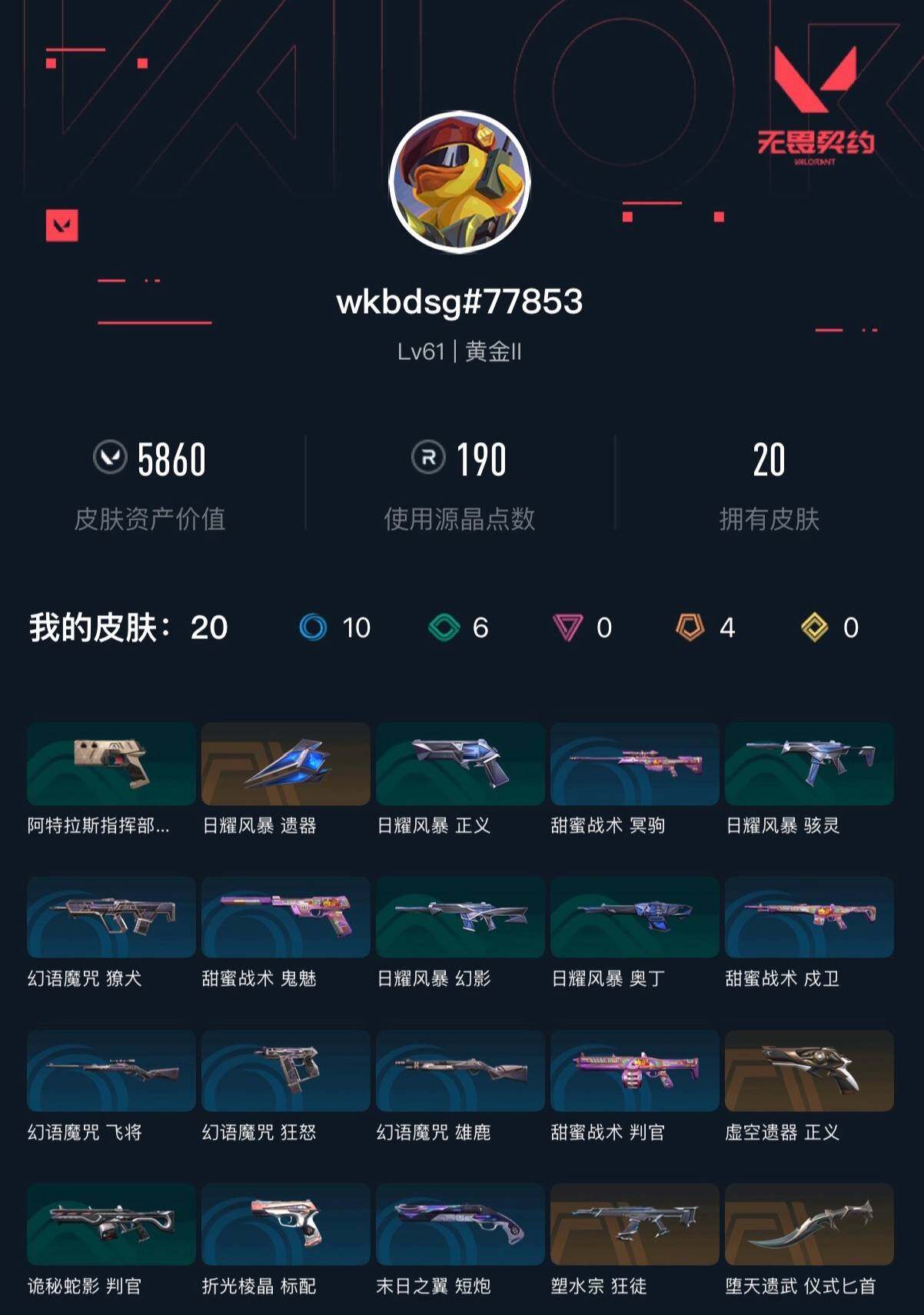Click the blue-tier rarity filter icon
This screenshot has height=1315, width=924.
312,628
